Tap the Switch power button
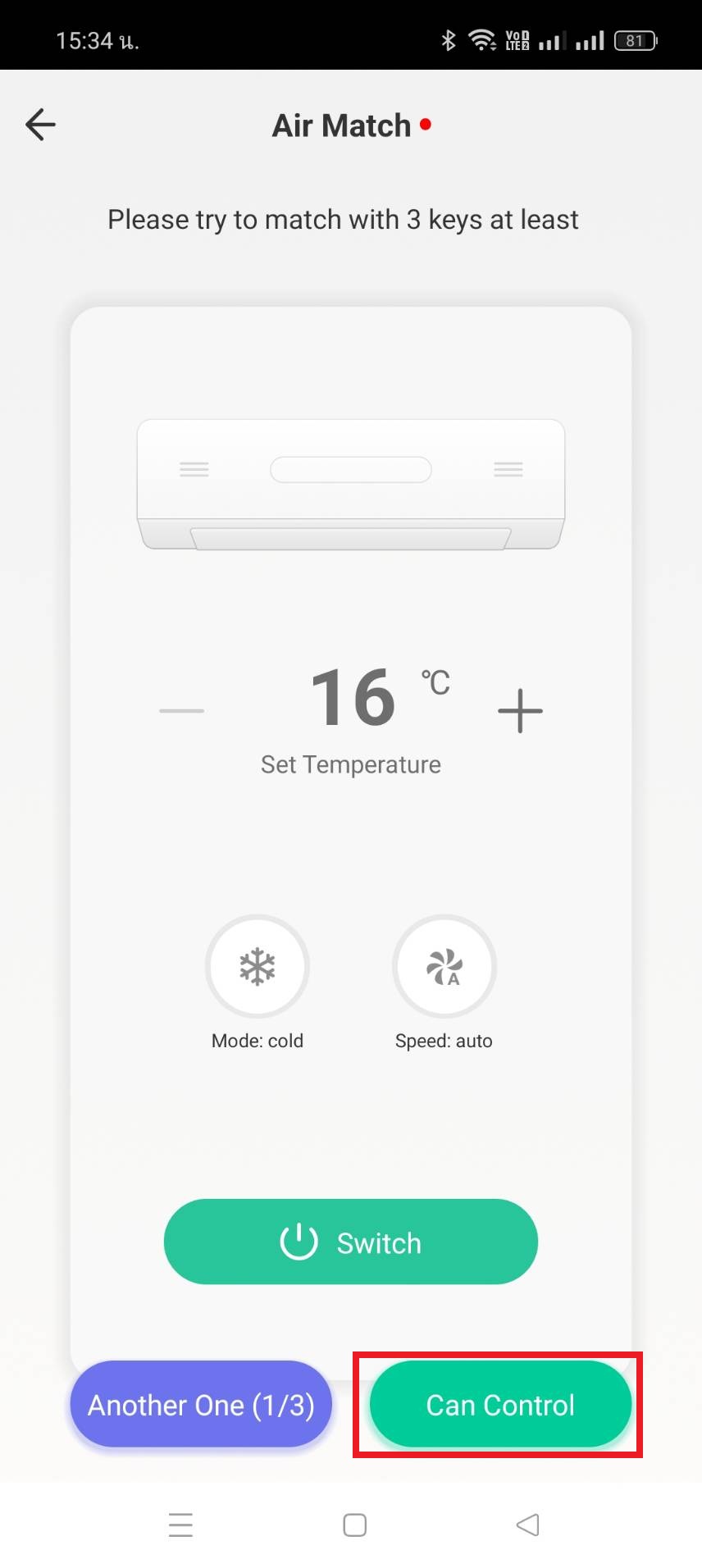The width and height of the screenshot is (702, 1568). [351, 1242]
